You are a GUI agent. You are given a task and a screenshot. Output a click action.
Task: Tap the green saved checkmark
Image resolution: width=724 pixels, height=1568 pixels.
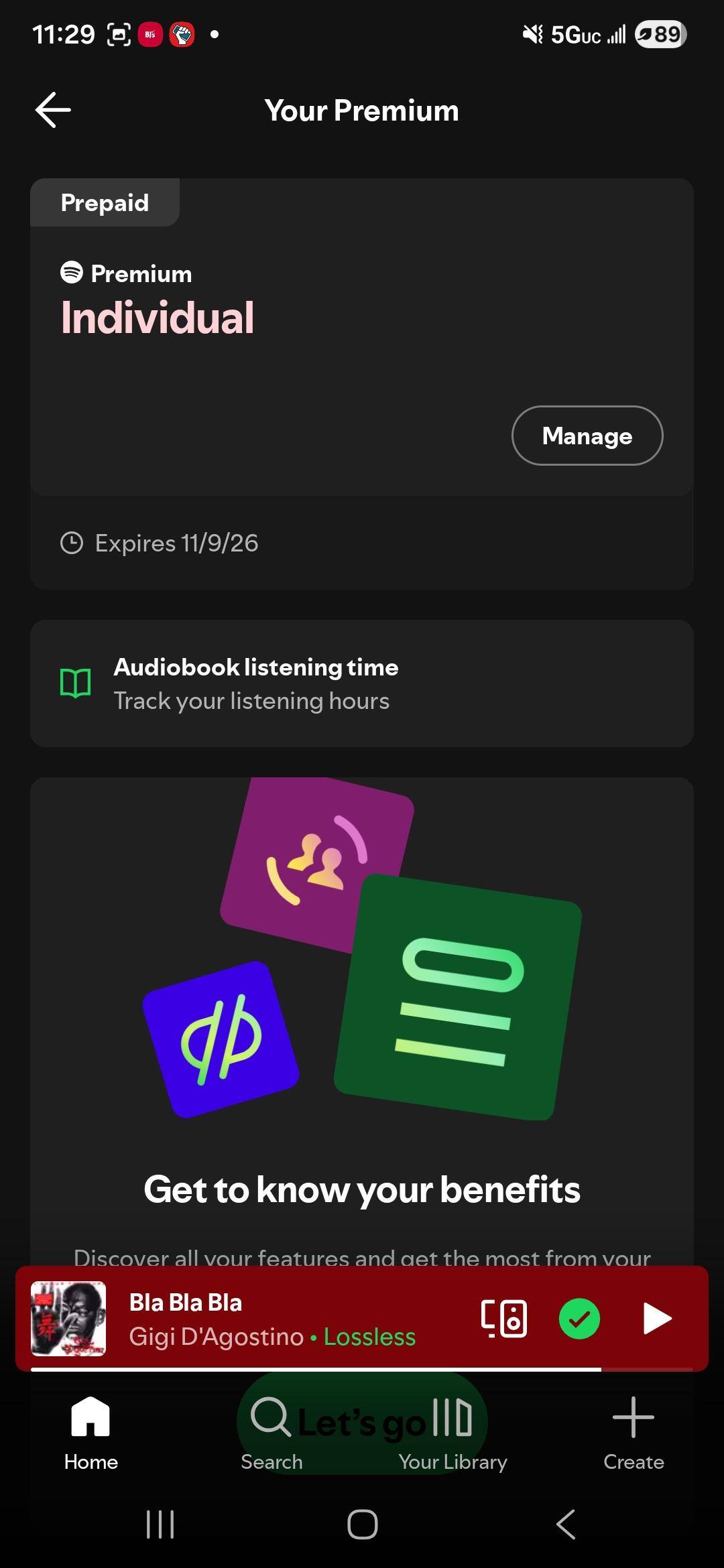(x=579, y=1319)
